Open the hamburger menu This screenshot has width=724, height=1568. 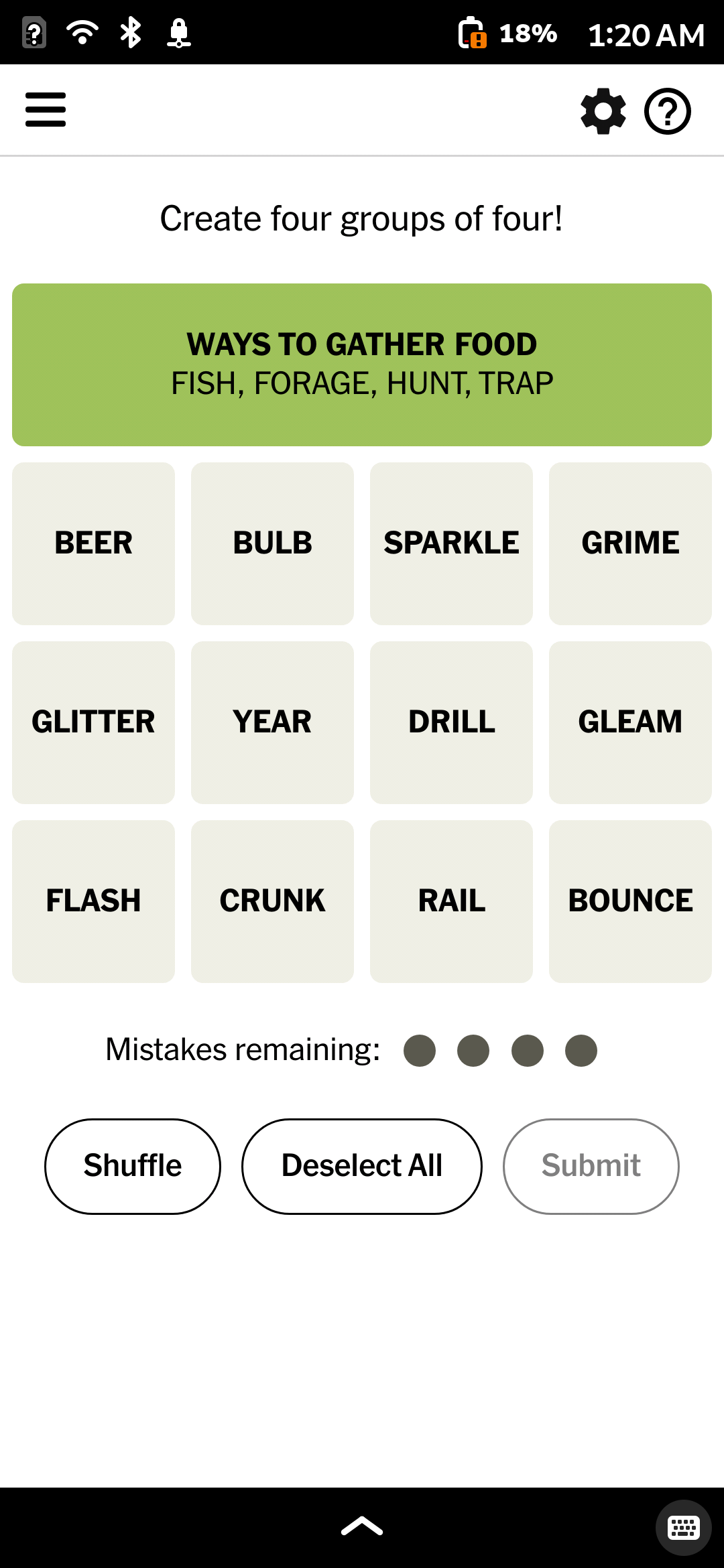(x=46, y=110)
